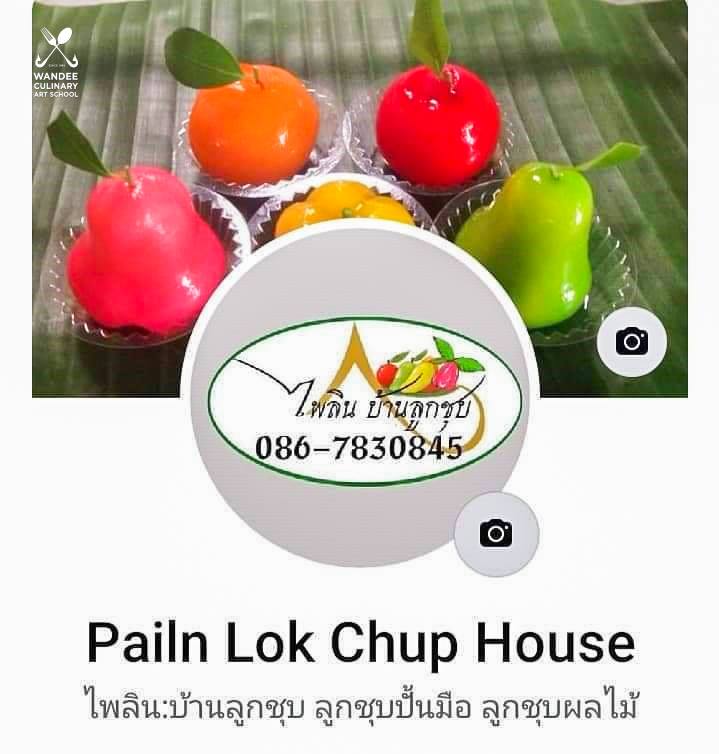Tap the camera icon to change the cover photo

631,342
